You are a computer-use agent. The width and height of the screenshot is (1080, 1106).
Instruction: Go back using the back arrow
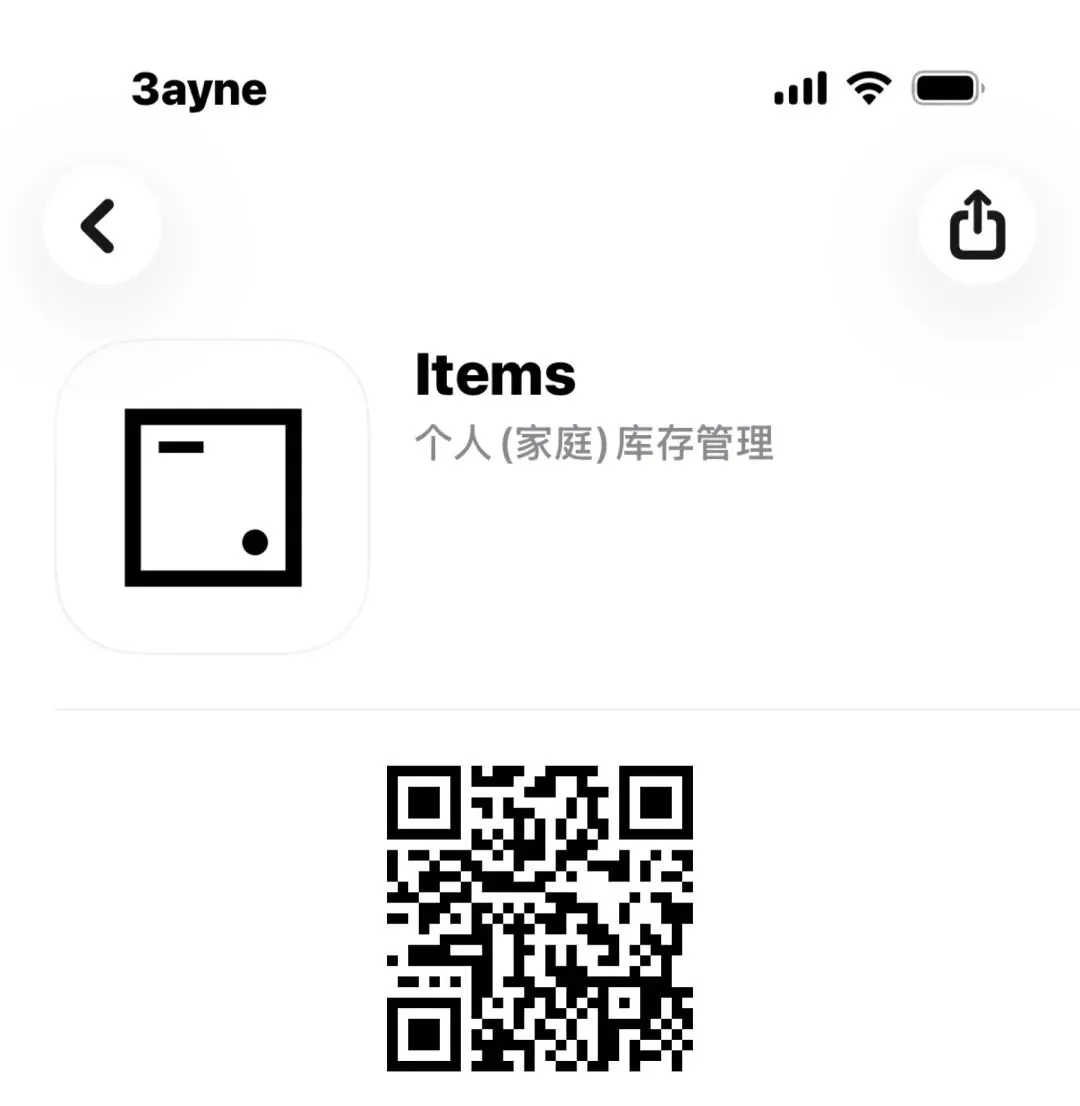point(100,226)
